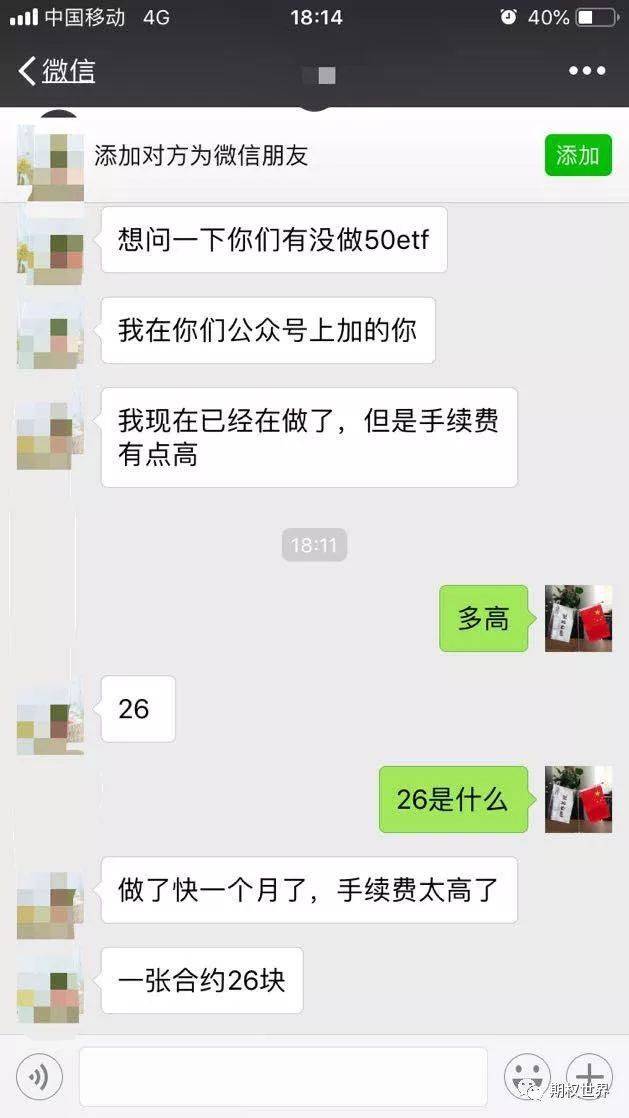The image size is (629, 1118).
Task: Tap the green 添加 button
Action: [x=578, y=155]
